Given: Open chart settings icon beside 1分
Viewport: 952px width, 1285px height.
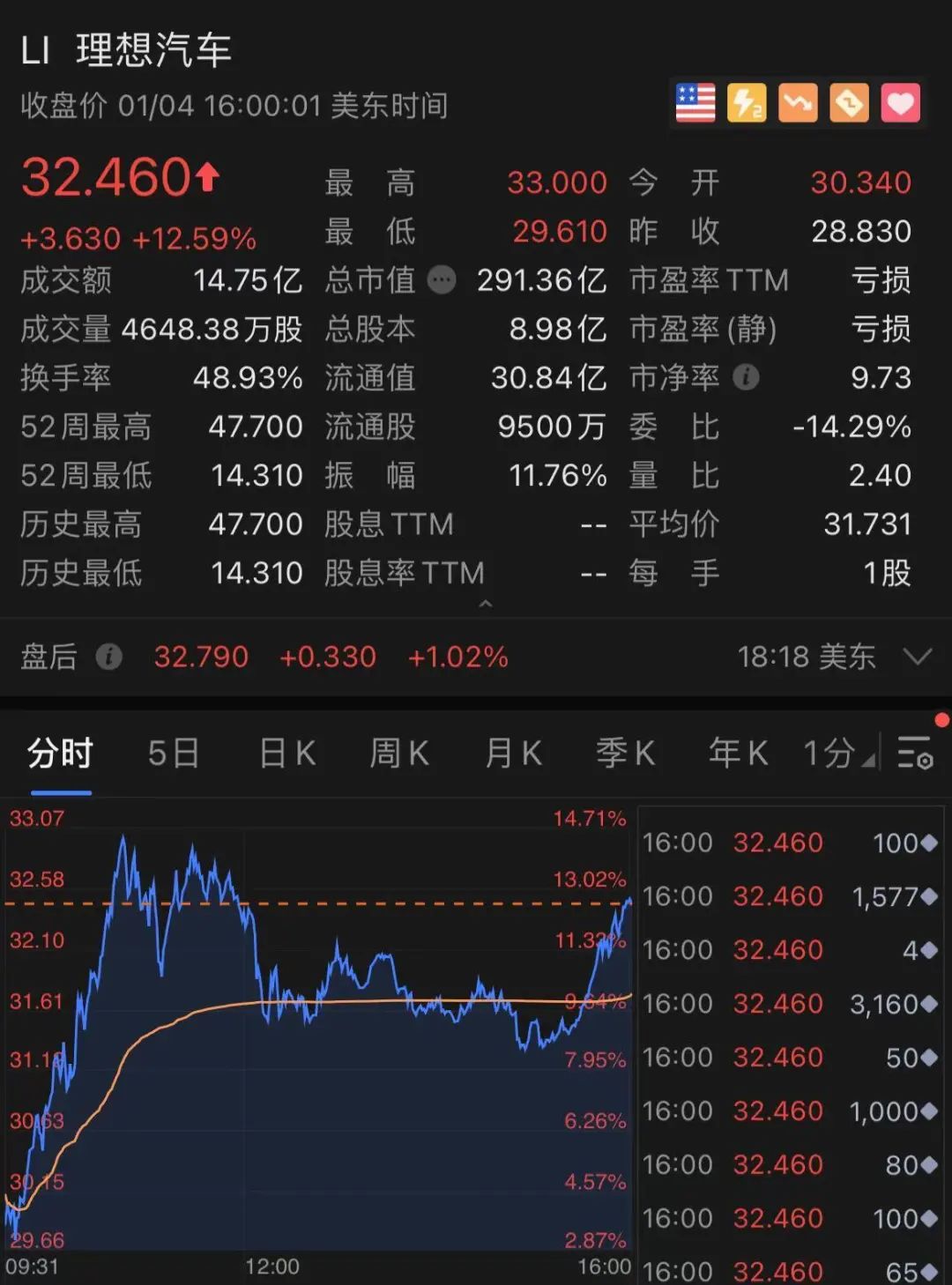Looking at the screenshot, I should click(915, 754).
